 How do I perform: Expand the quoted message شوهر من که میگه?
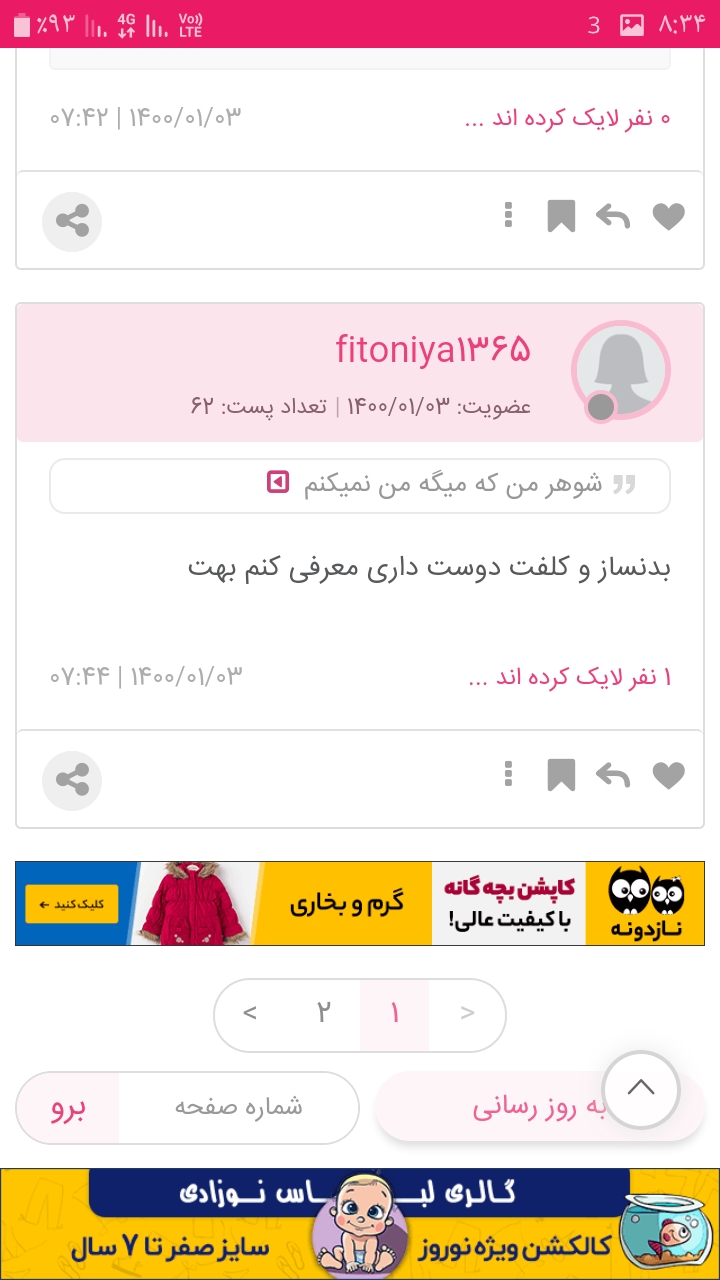click(x=278, y=484)
